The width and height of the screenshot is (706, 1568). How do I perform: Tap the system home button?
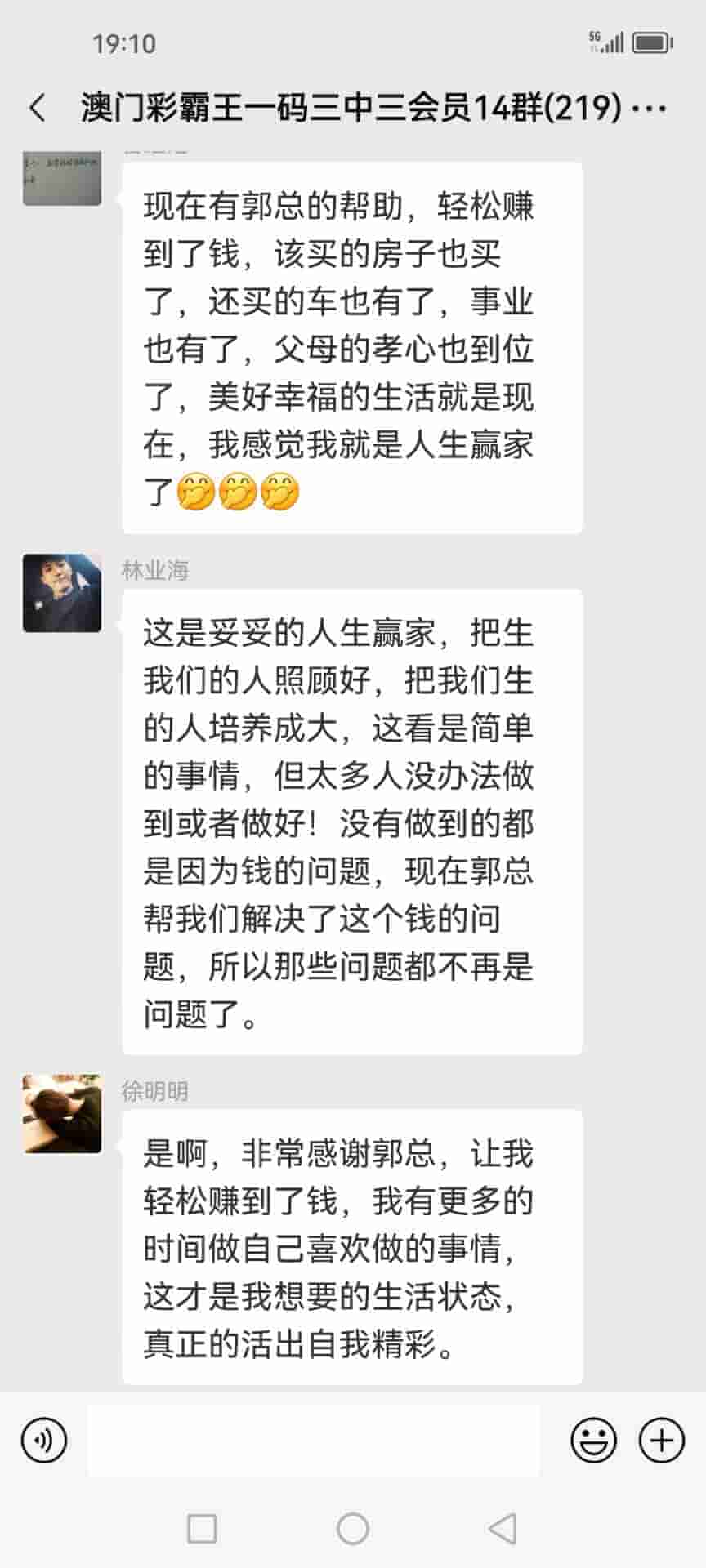pos(353,1529)
